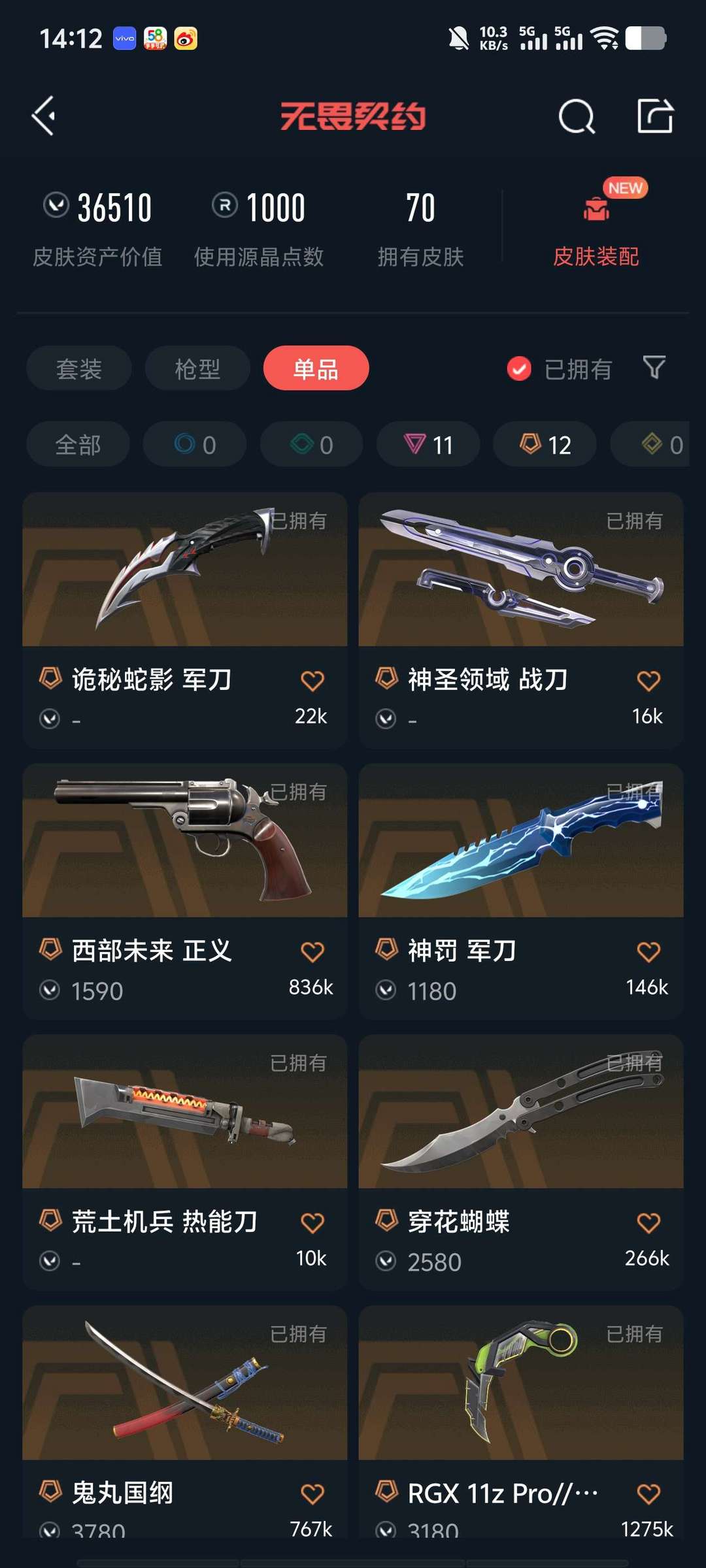Toggle the 已拥有 owned filter checkbox
The image size is (706, 1568).
coord(518,369)
